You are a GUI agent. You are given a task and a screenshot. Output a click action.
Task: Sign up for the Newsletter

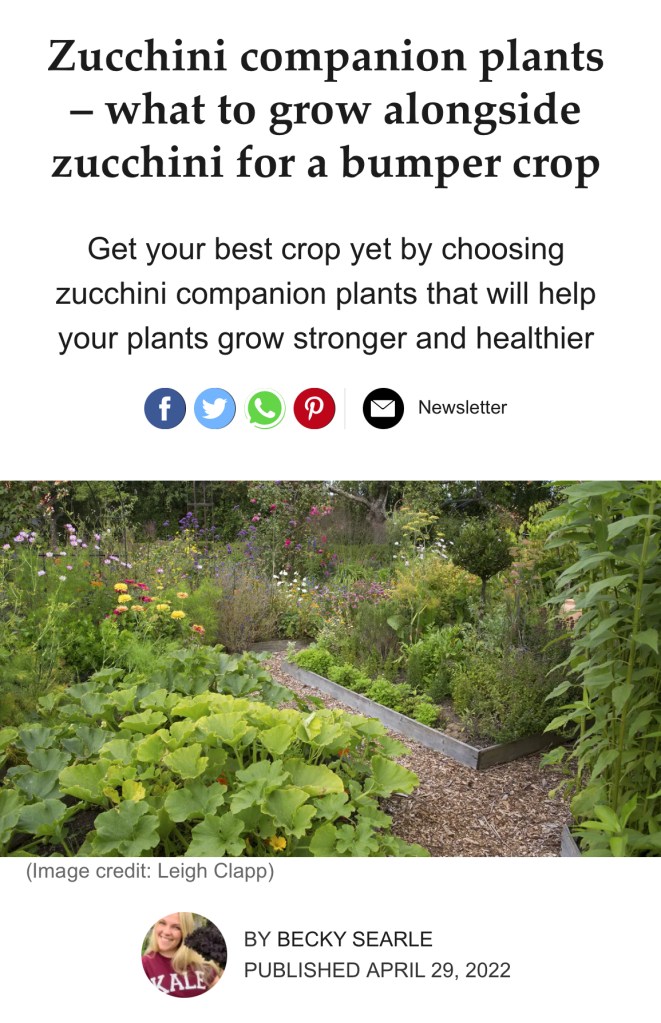436,408
